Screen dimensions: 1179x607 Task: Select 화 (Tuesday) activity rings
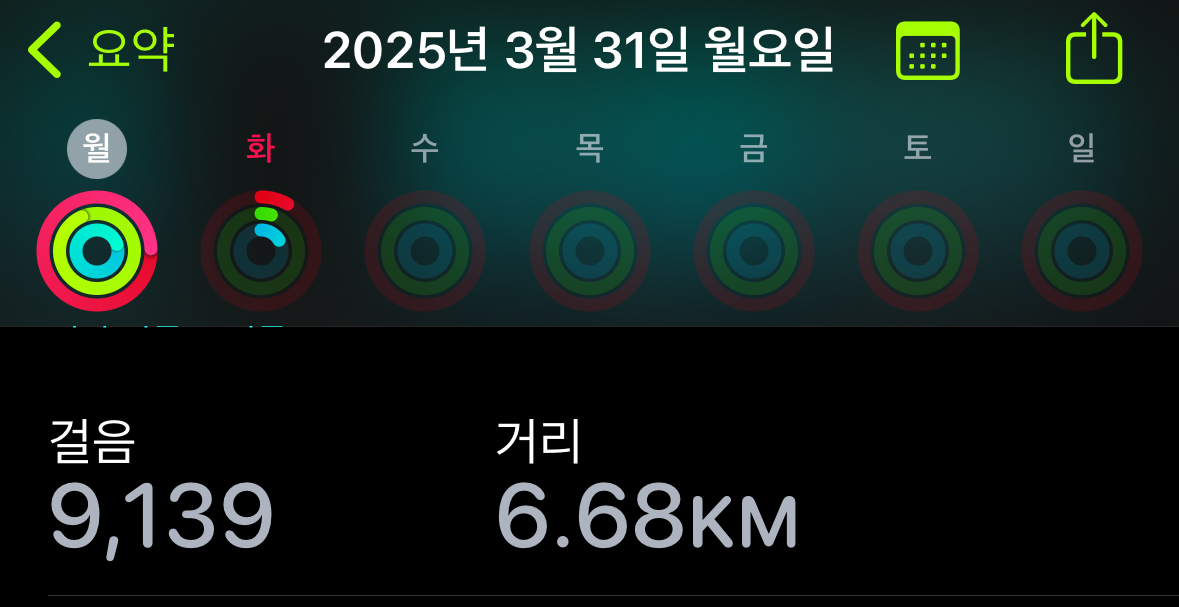261,250
